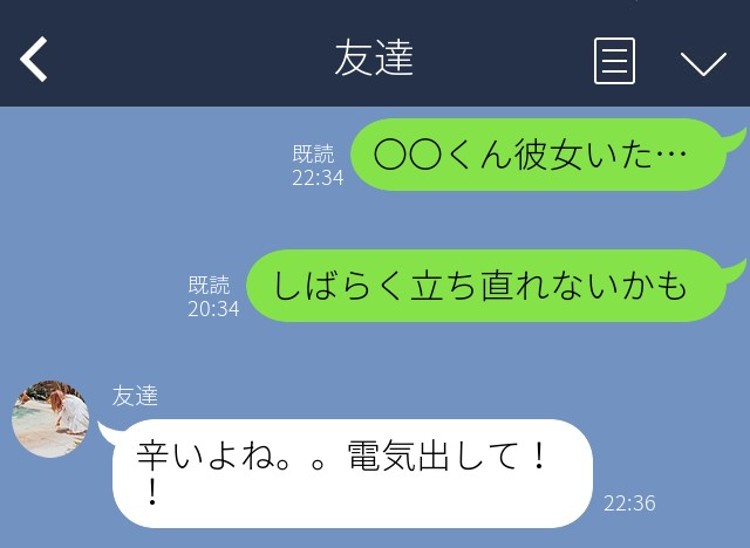750x548 pixels.
Task: Open the notes icon in header
Action: point(614,61)
